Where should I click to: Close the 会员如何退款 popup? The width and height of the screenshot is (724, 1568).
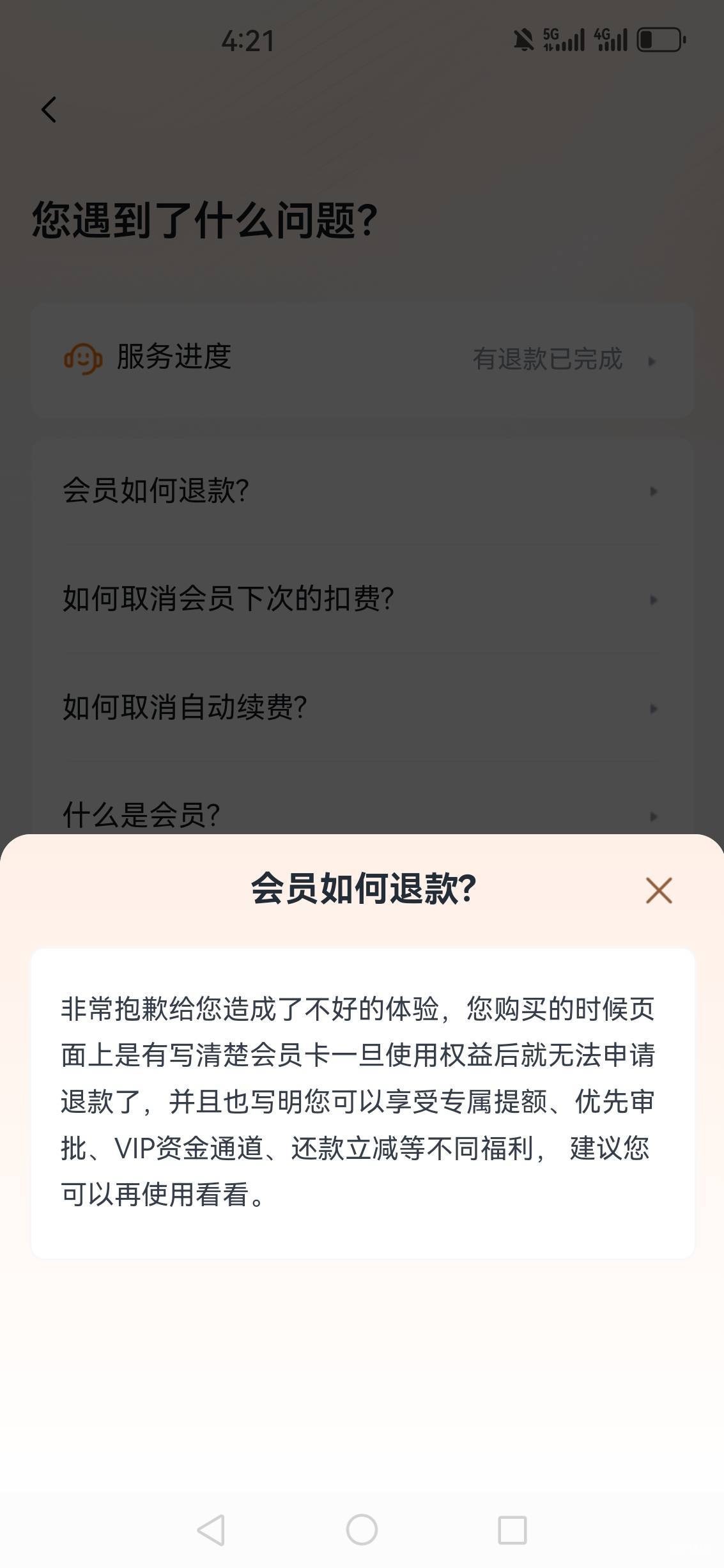659,890
